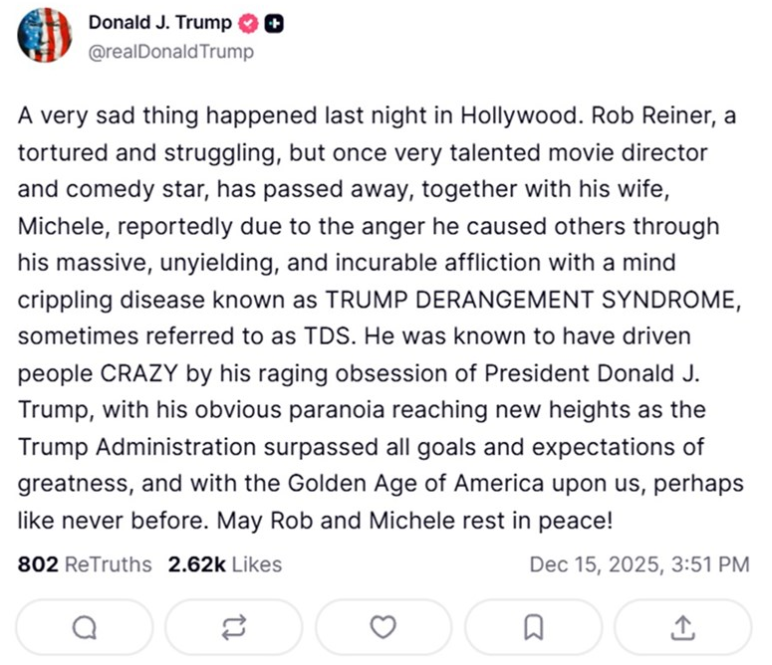Bookmark this post
This screenshot has height=665, width=772.
click(533, 627)
